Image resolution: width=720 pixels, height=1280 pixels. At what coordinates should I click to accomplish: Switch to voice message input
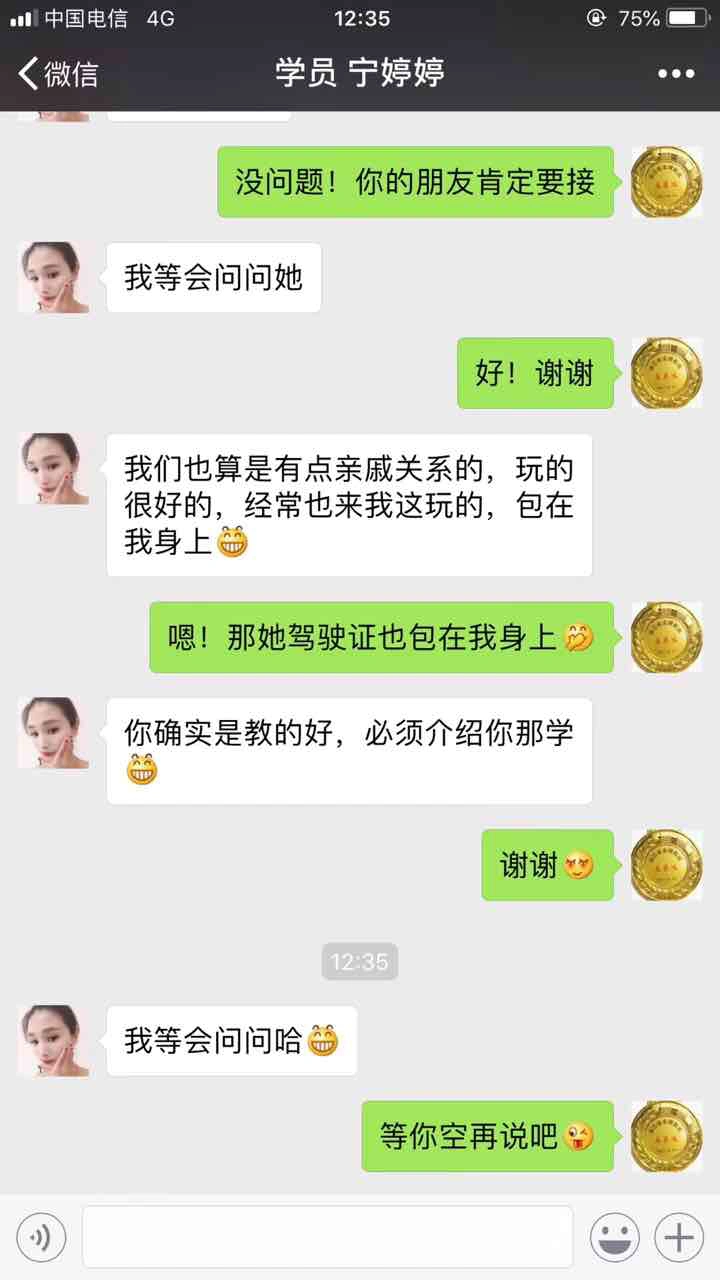tap(41, 1238)
